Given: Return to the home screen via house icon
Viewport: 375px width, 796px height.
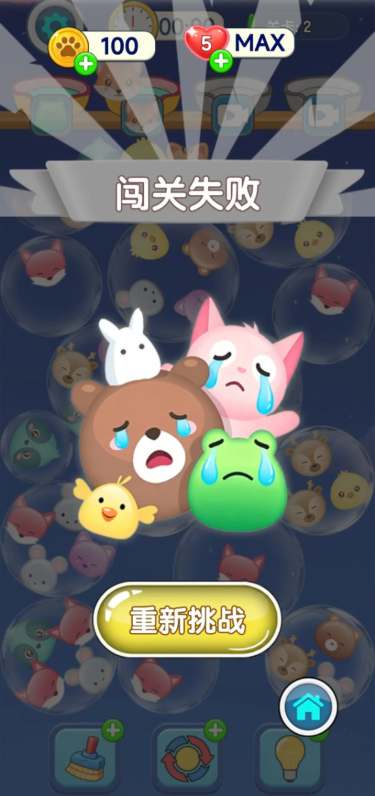Looking at the screenshot, I should [x=308, y=706].
